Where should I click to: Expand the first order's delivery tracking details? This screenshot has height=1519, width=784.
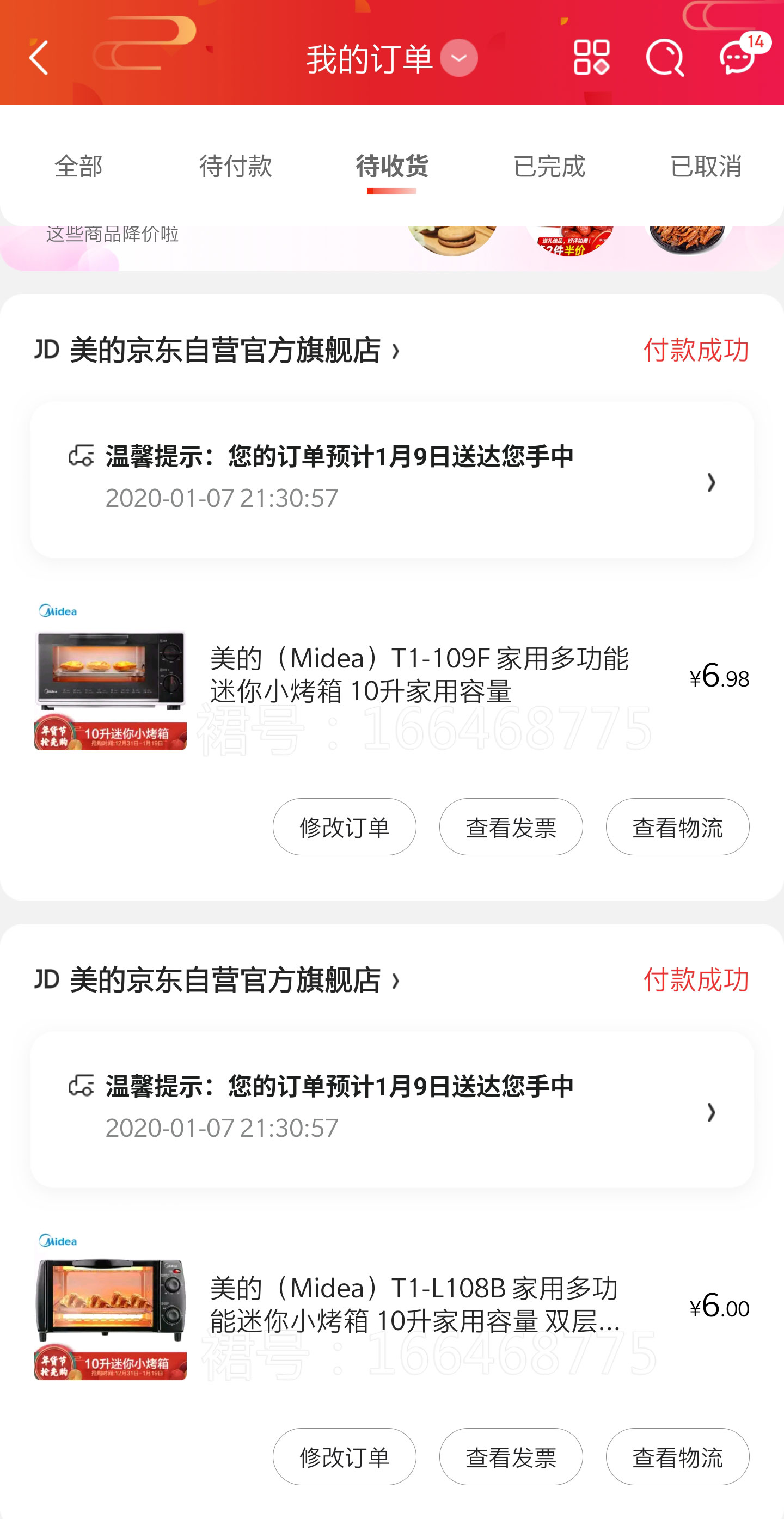point(712,483)
